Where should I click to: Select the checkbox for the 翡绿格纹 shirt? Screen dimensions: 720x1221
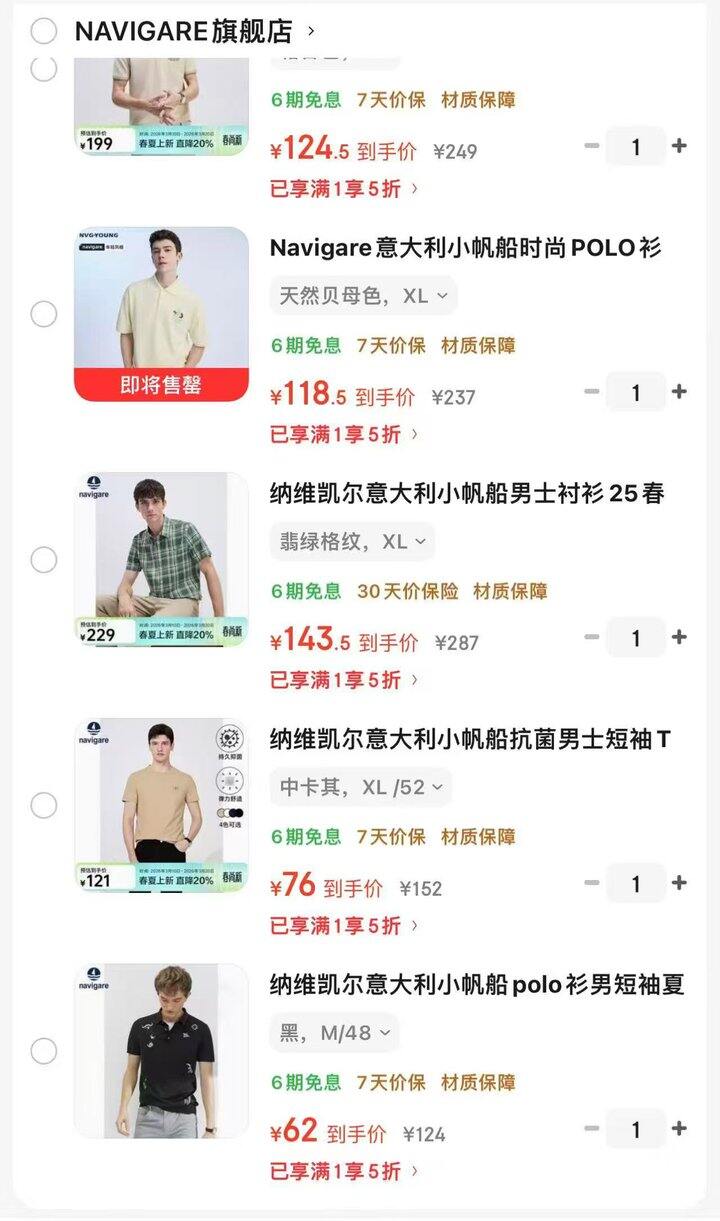point(42,558)
